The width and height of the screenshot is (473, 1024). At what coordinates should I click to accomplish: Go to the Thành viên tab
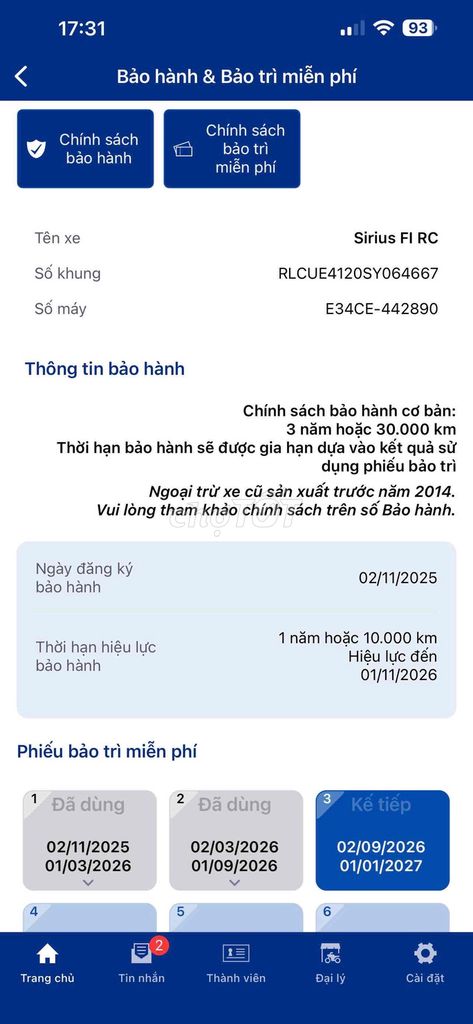point(236,963)
